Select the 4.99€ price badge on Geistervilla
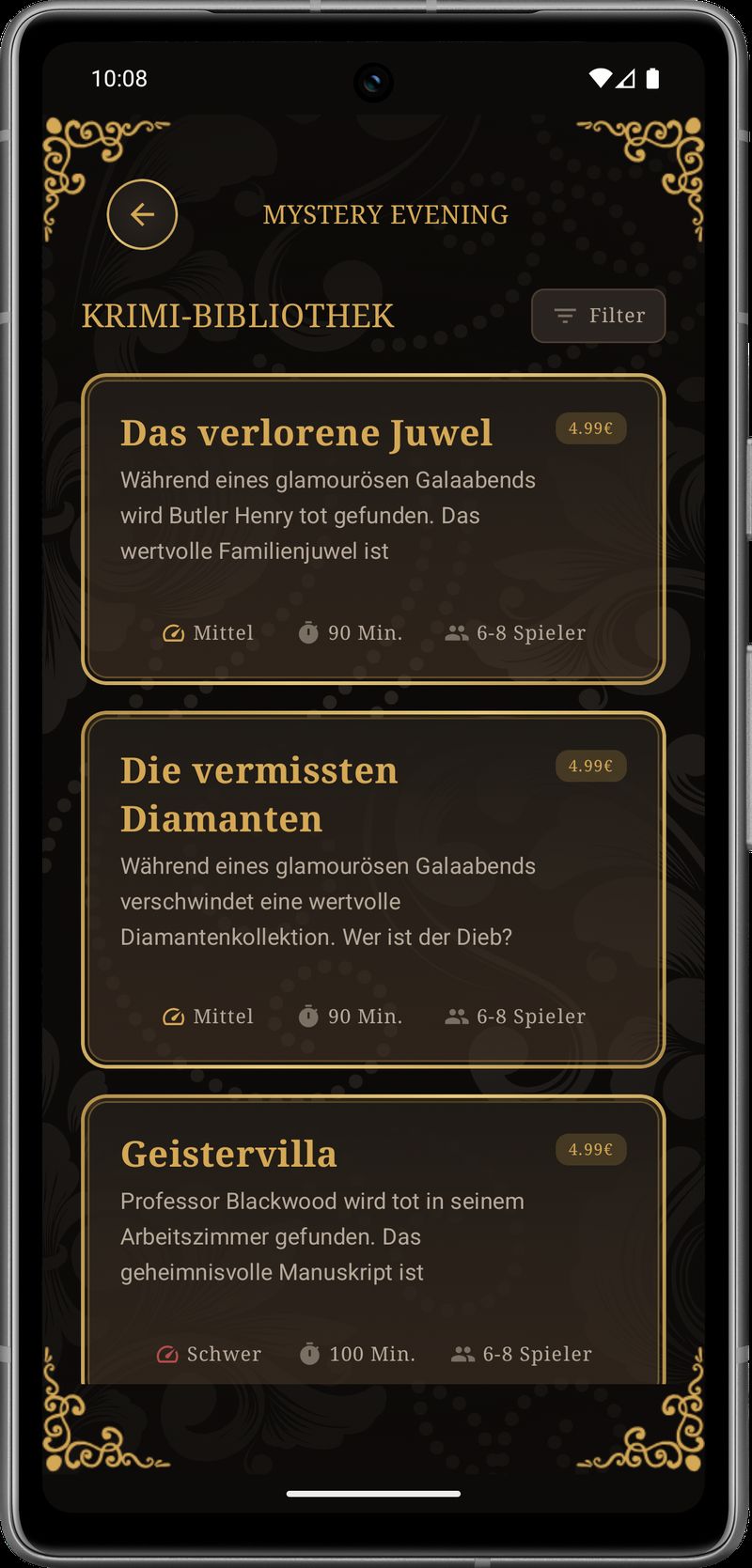Viewport: 752px width, 1568px height. point(589,1150)
